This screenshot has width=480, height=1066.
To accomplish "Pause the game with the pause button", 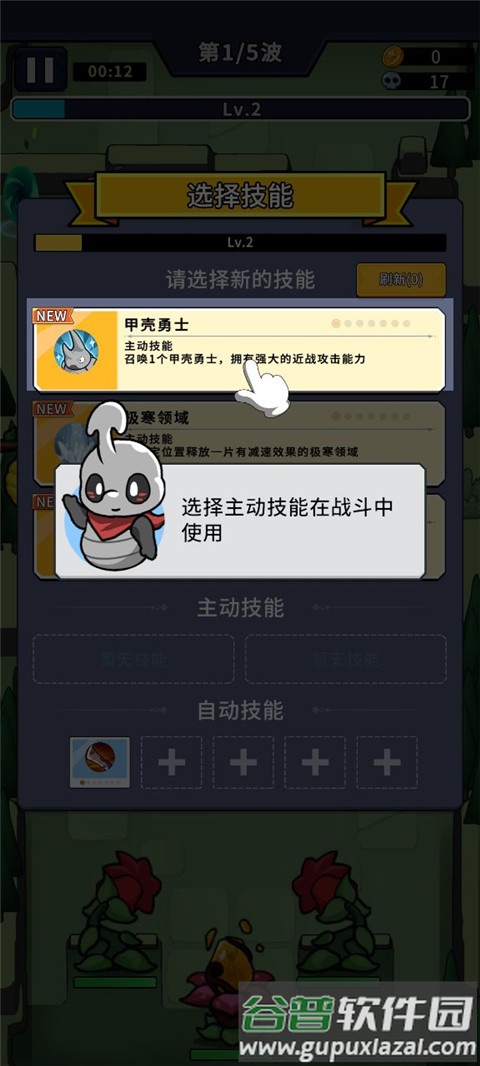I will (x=40, y=69).
